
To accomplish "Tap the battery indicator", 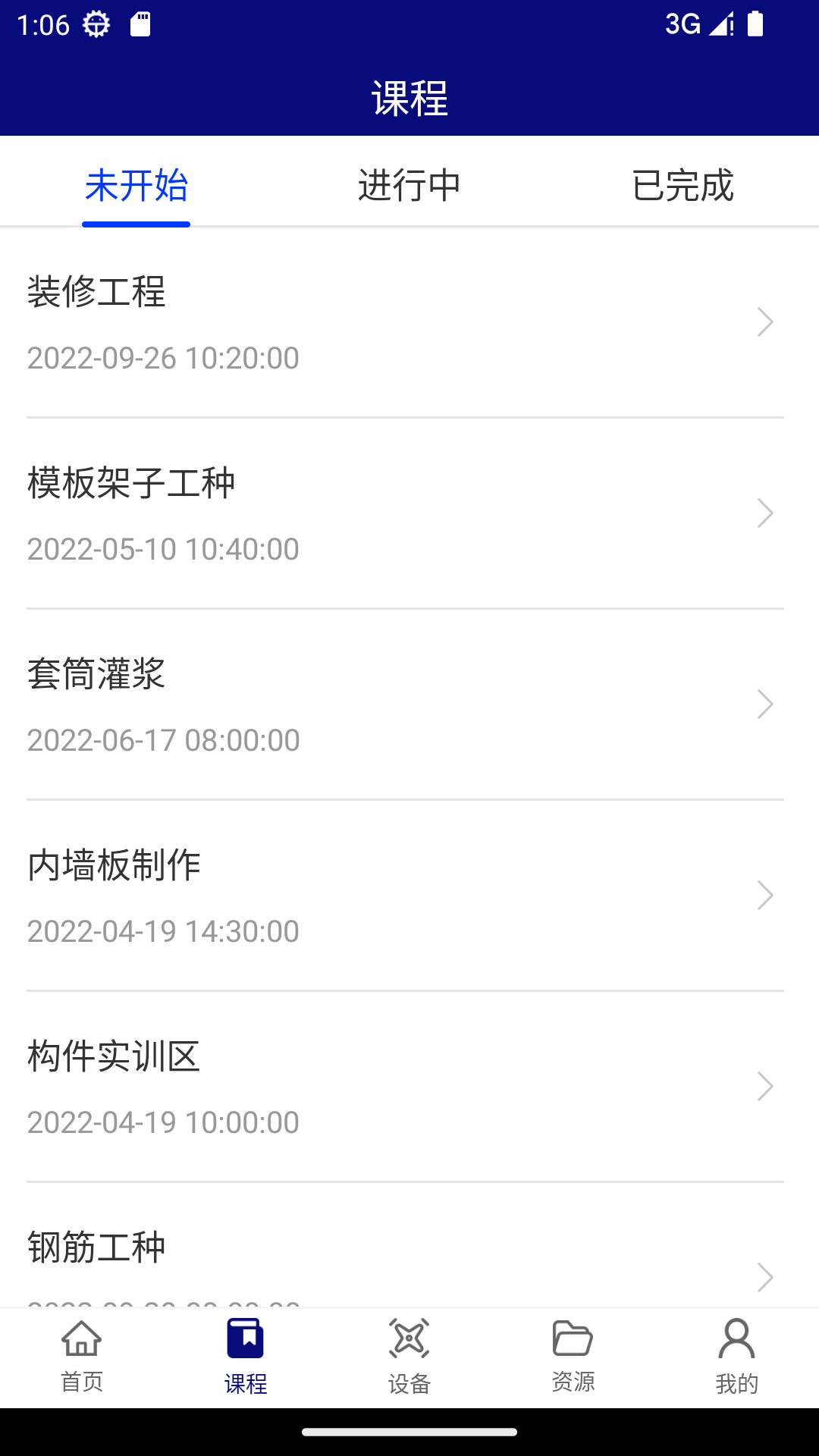I will pyautogui.click(x=756, y=25).
